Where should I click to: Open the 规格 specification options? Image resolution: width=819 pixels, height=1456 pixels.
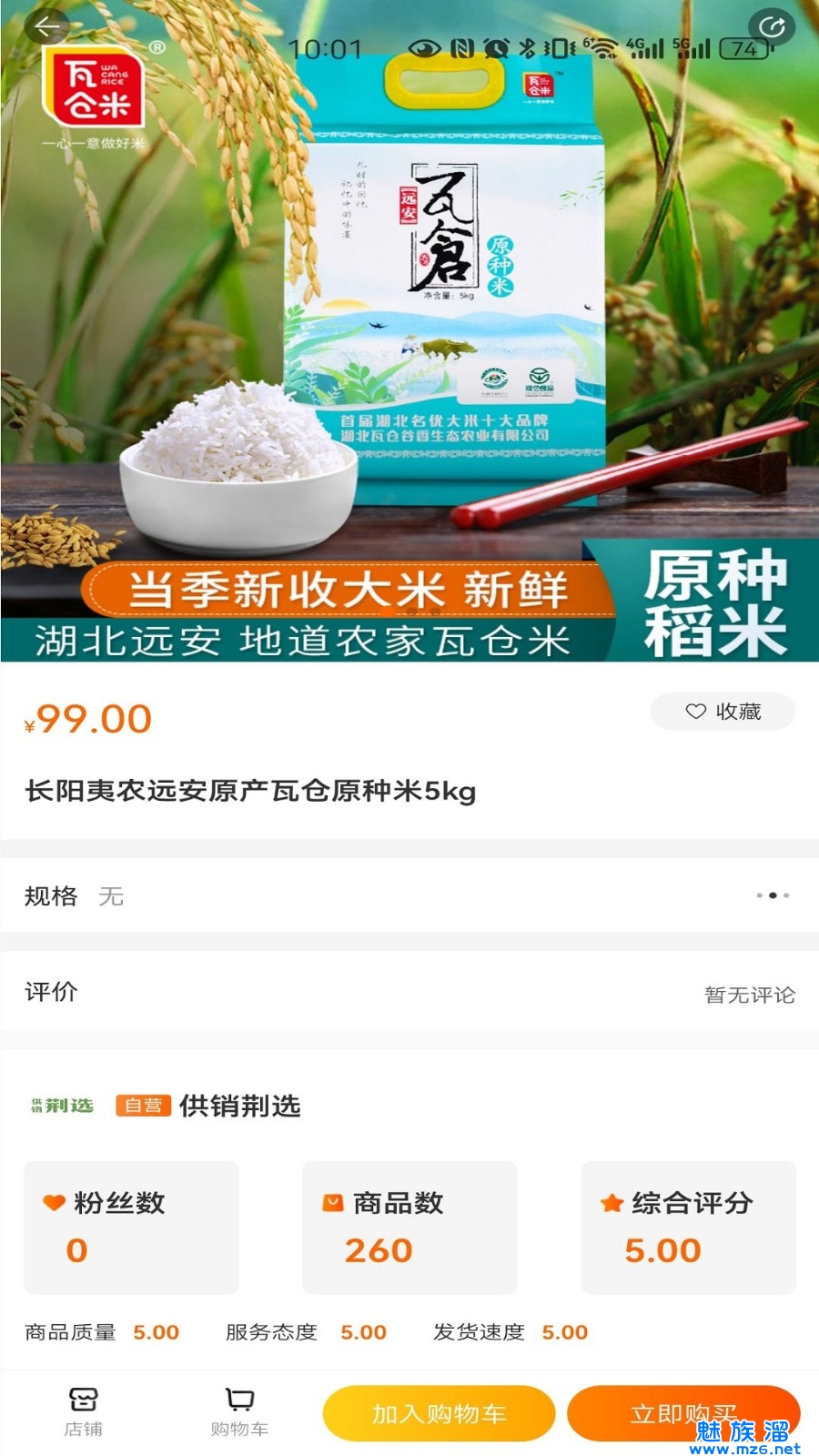pos(409,896)
